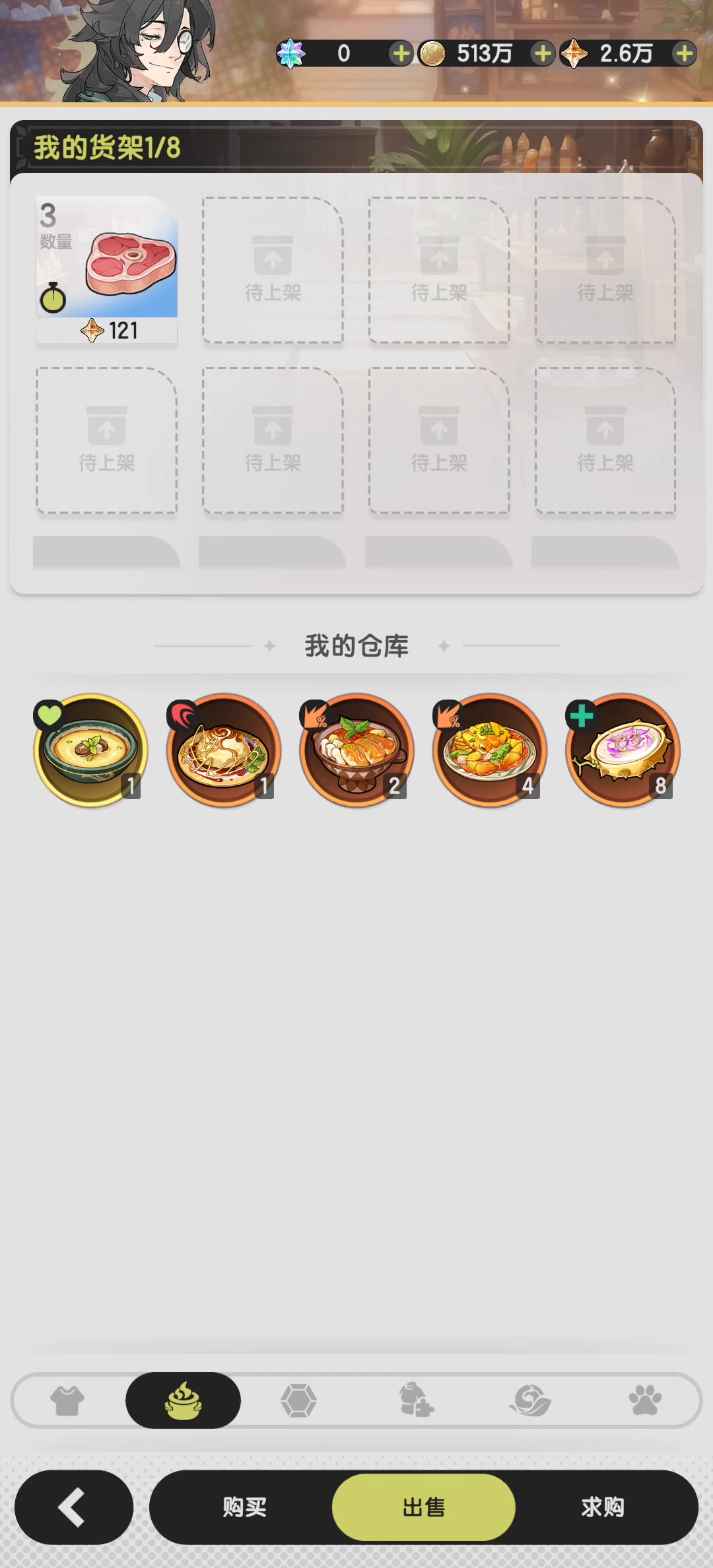Add more star currency with plus button
This screenshot has height=1568, width=713.
(x=685, y=53)
